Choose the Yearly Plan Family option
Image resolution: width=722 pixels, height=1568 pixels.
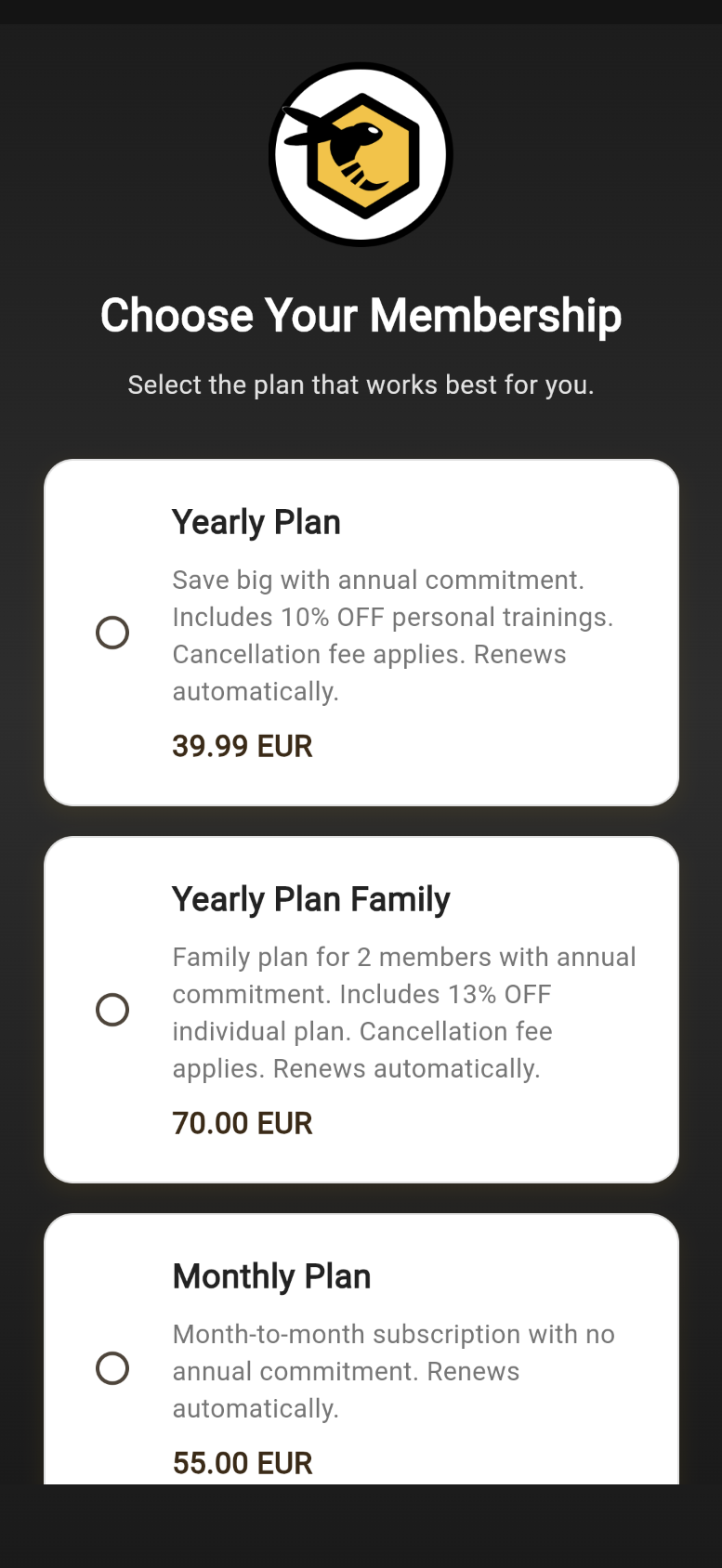pos(112,1010)
